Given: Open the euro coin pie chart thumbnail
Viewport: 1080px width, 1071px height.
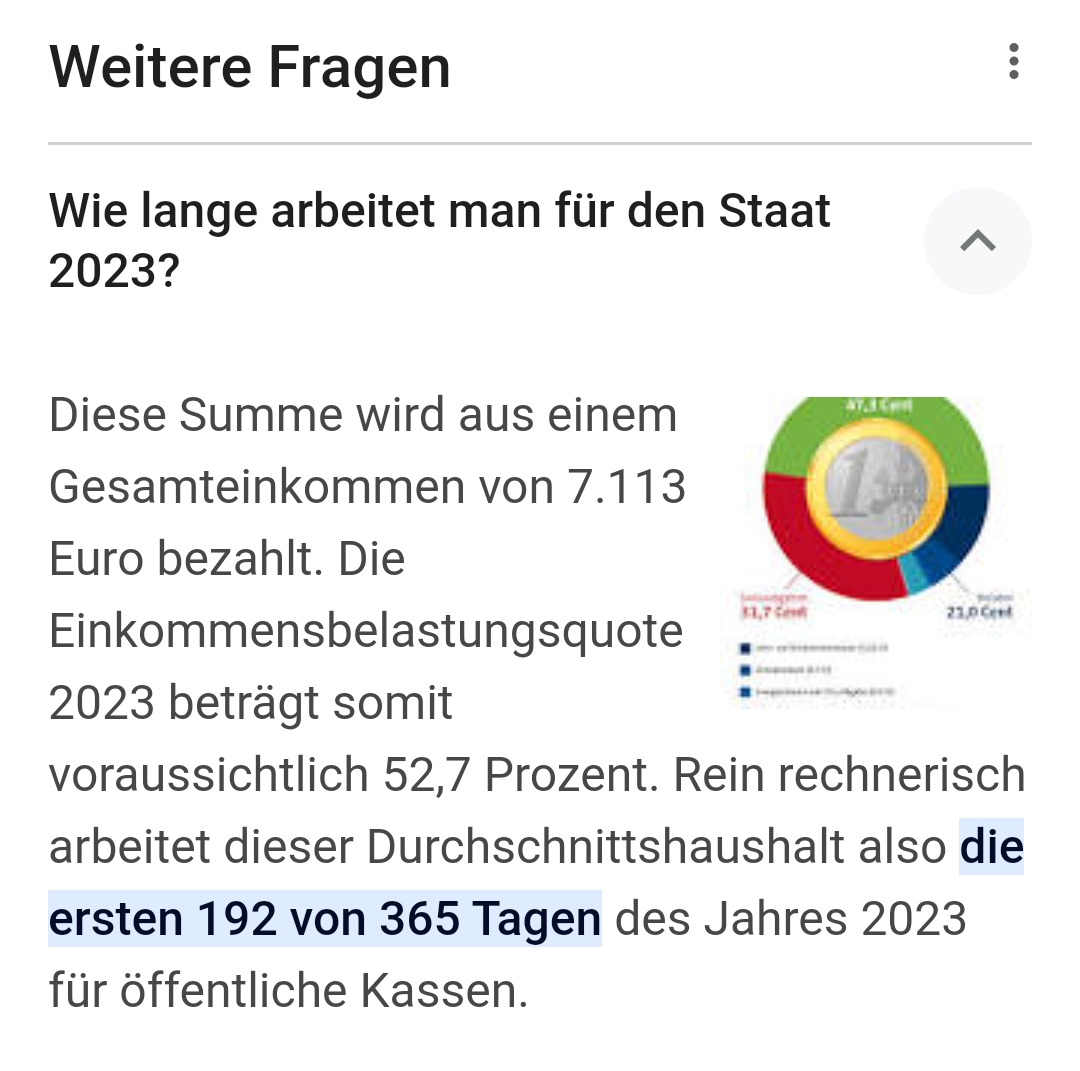Looking at the screenshot, I should point(875,552).
